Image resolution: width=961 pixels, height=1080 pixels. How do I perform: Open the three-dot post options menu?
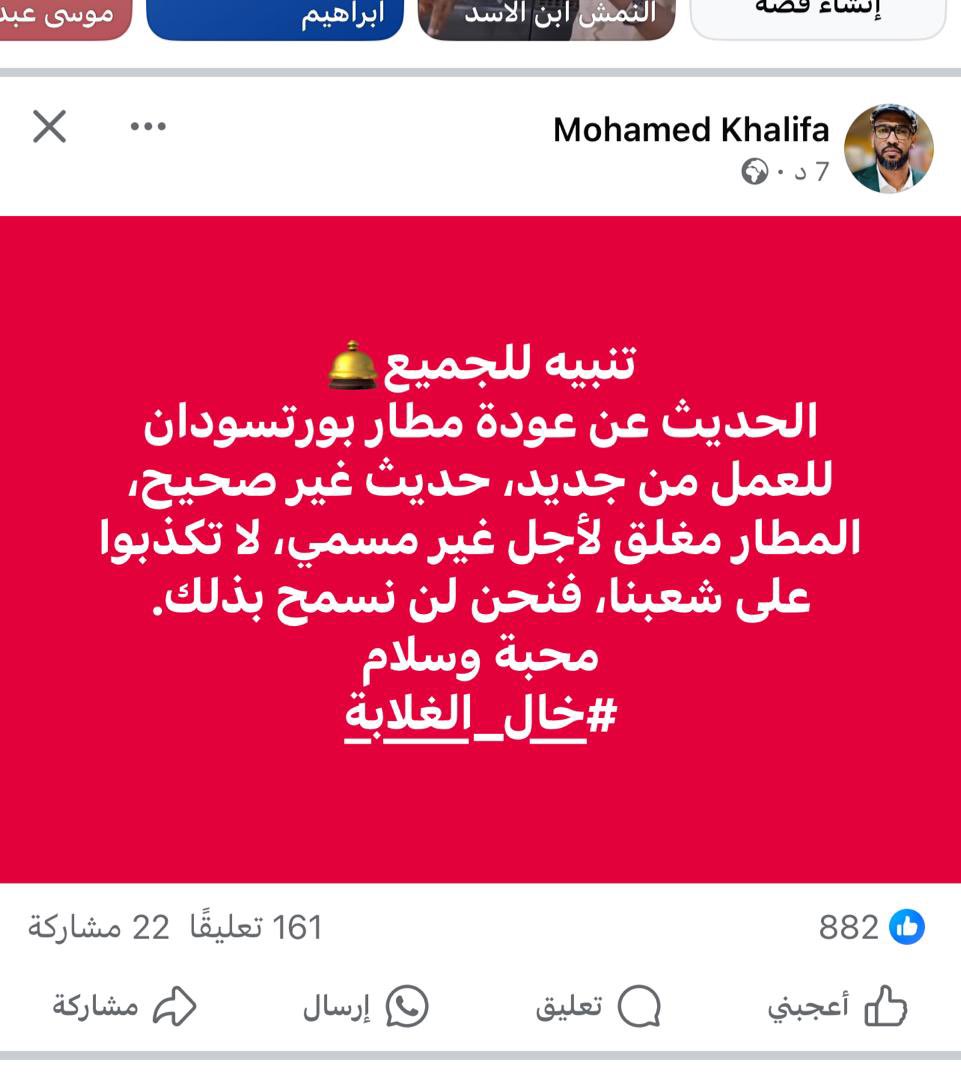tap(148, 127)
